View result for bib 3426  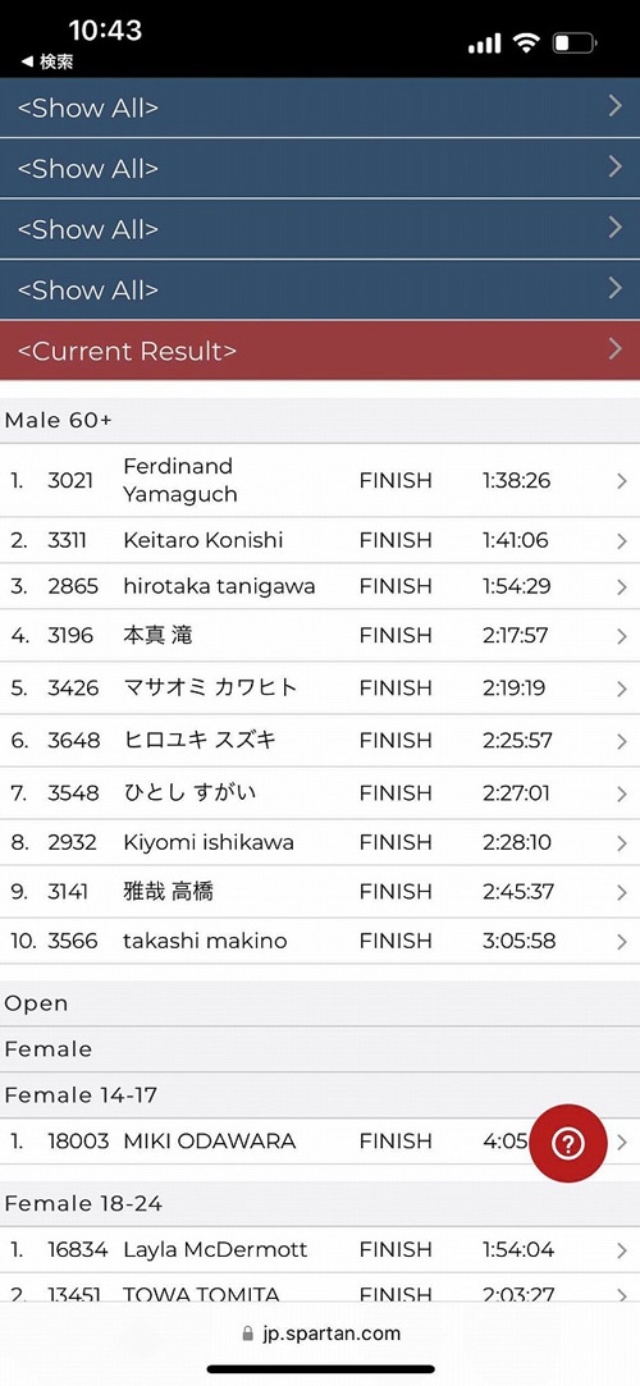pos(320,688)
